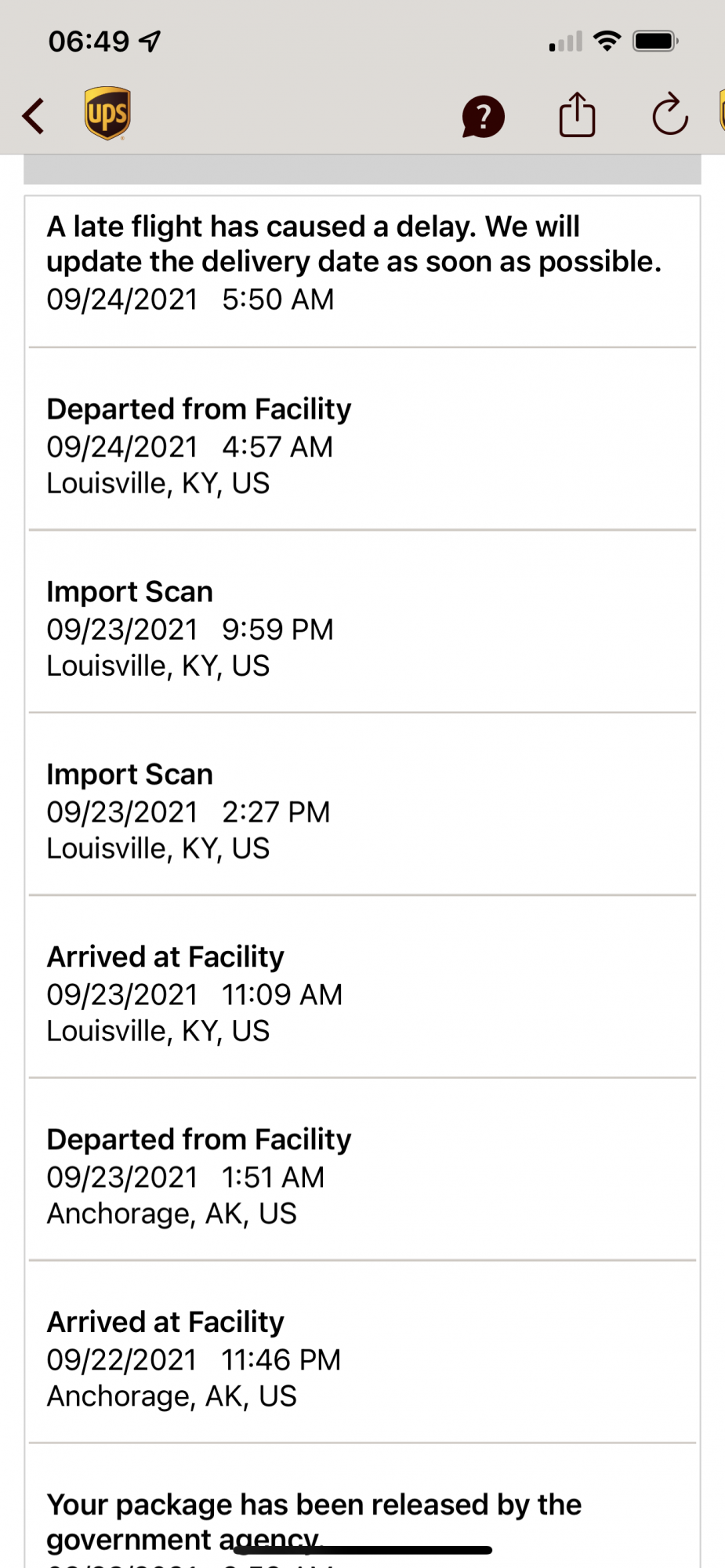Share this tracking page
The width and height of the screenshot is (725, 1568).
pyautogui.click(x=577, y=115)
